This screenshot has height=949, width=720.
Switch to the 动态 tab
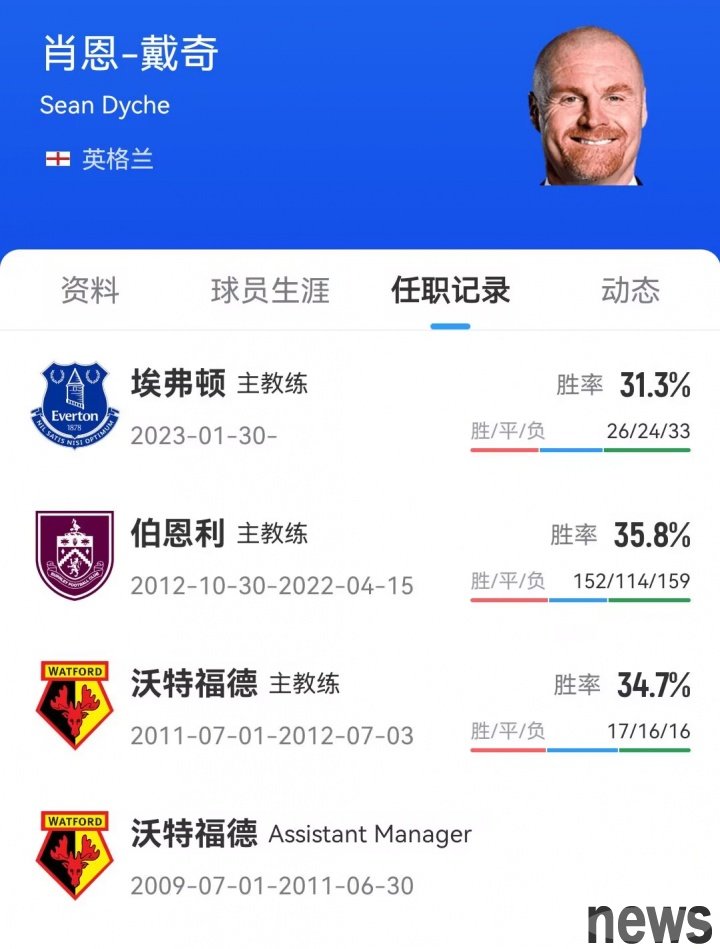click(x=630, y=290)
